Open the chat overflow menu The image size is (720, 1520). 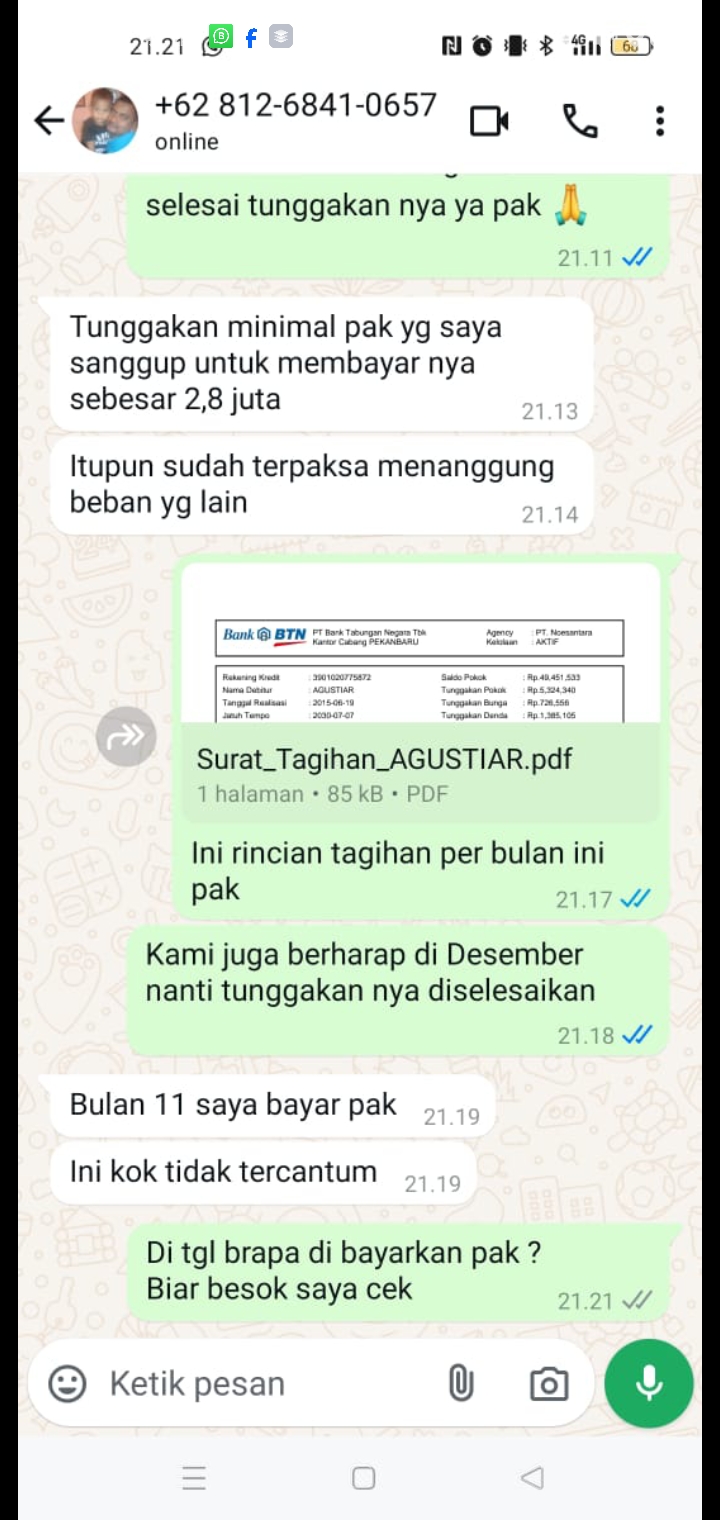click(659, 122)
